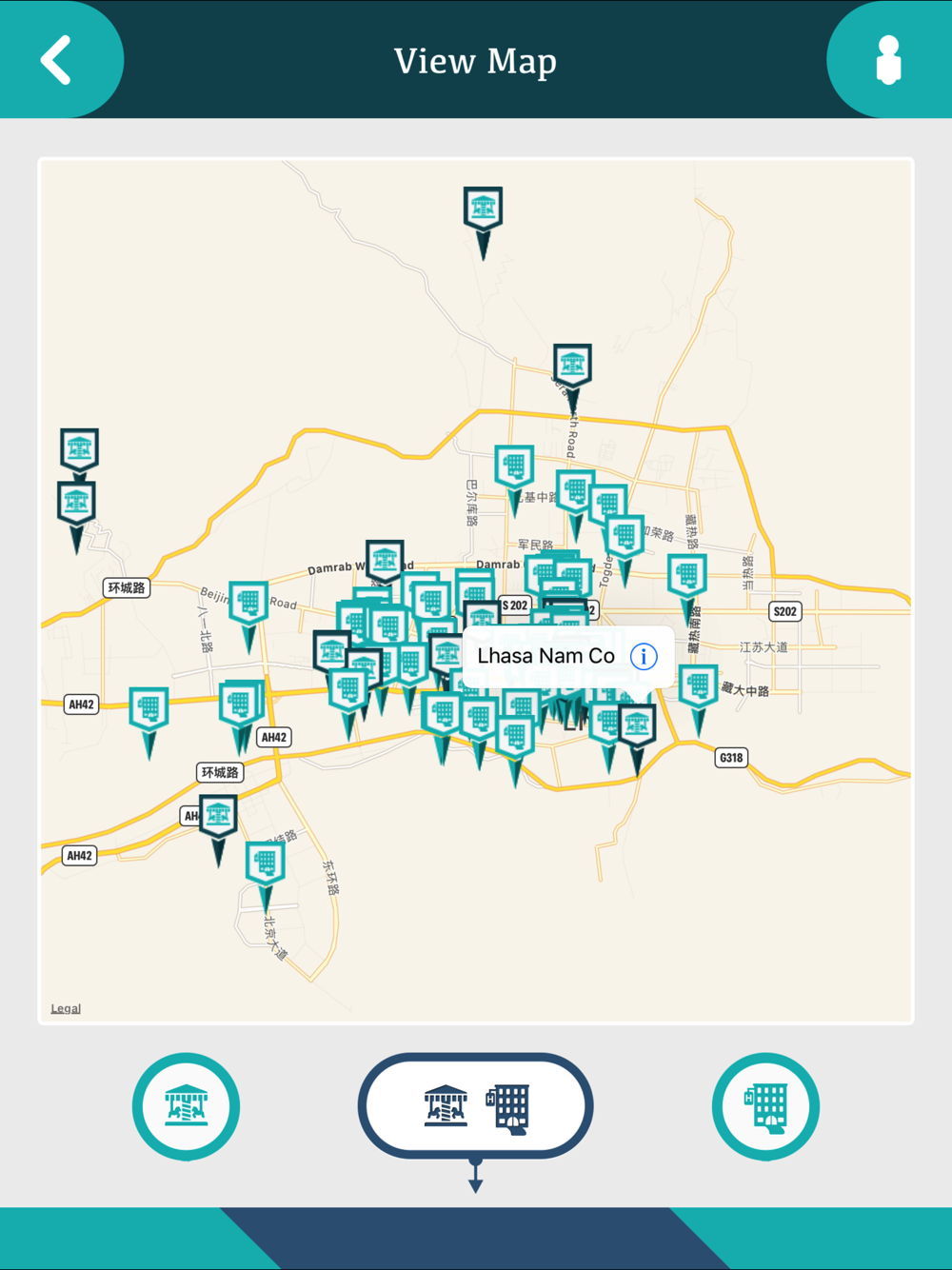Show both attractions and hotels

[475, 1106]
